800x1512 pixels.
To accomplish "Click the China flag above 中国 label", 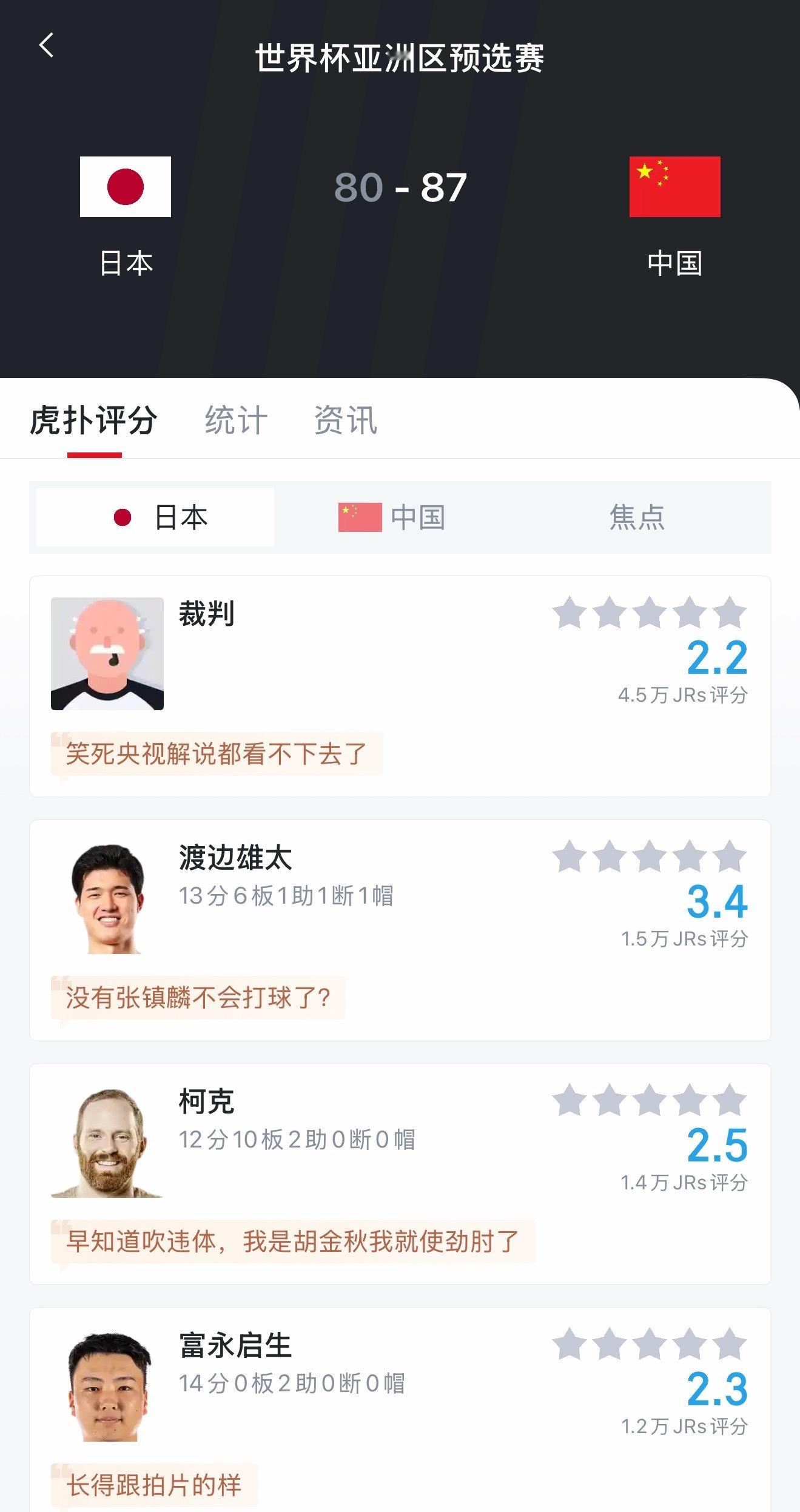I will click(x=674, y=188).
